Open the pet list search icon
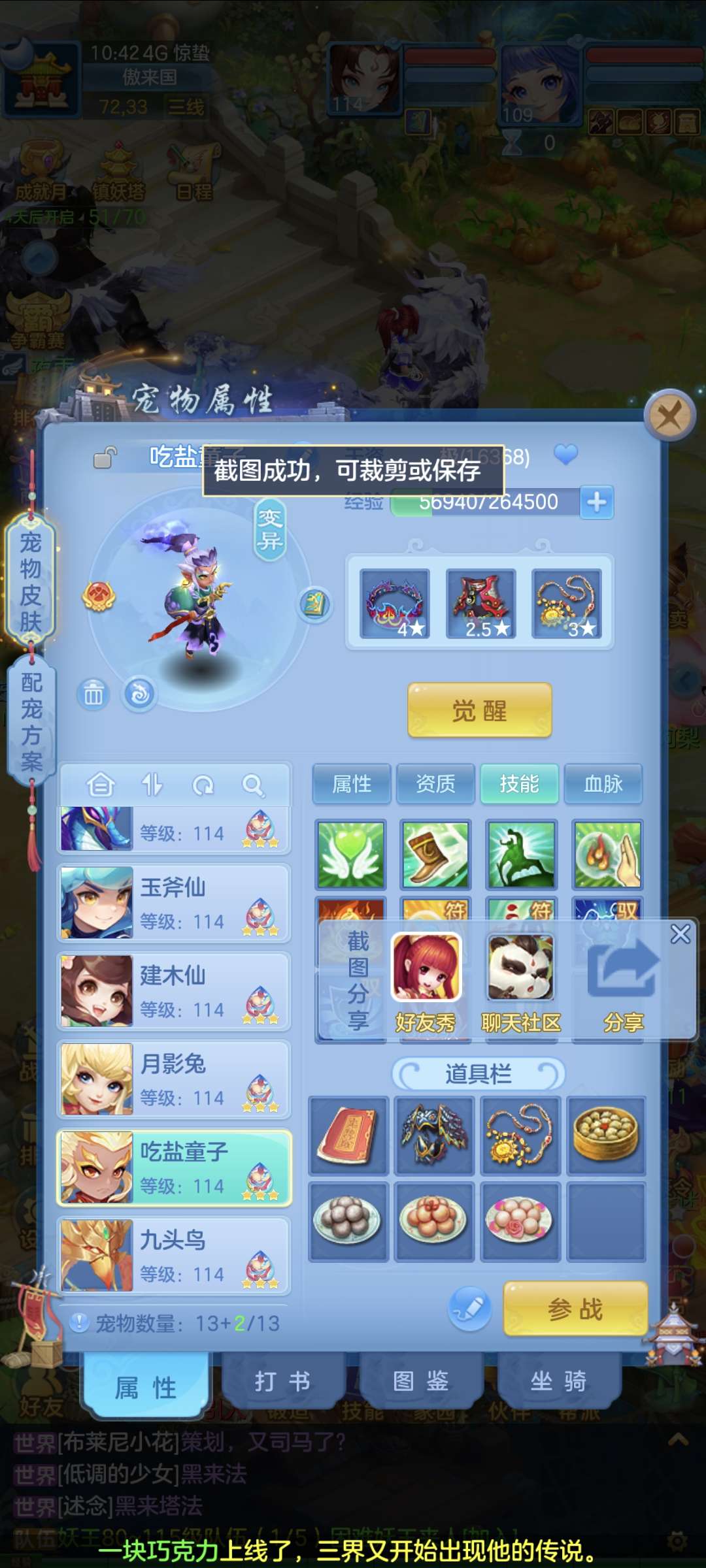This screenshot has height=1568, width=706. click(x=253, y=785)
